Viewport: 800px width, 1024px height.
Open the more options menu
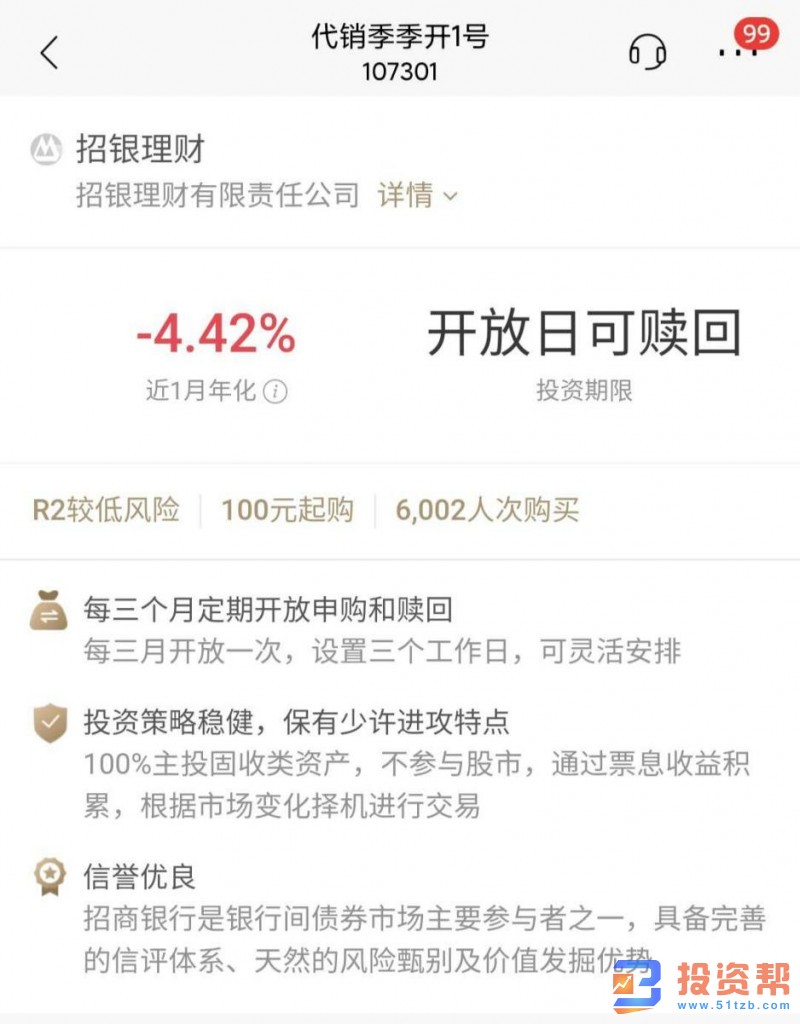tap(738, 52)
